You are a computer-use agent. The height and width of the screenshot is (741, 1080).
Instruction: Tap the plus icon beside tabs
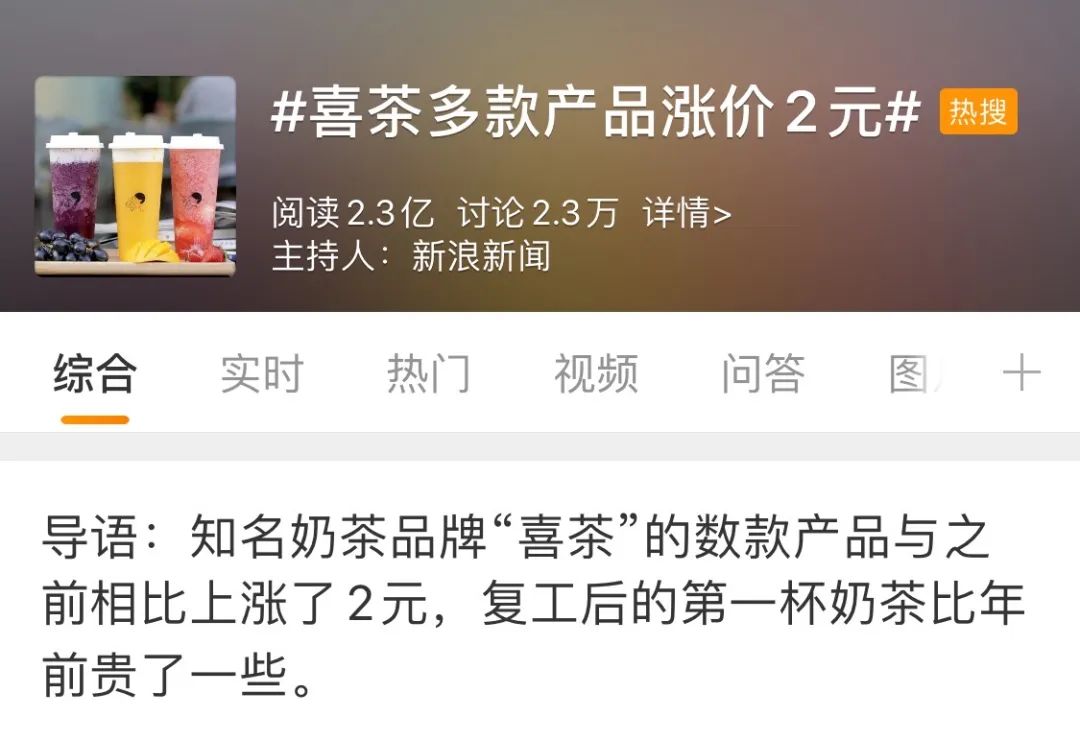(1022, 375)
